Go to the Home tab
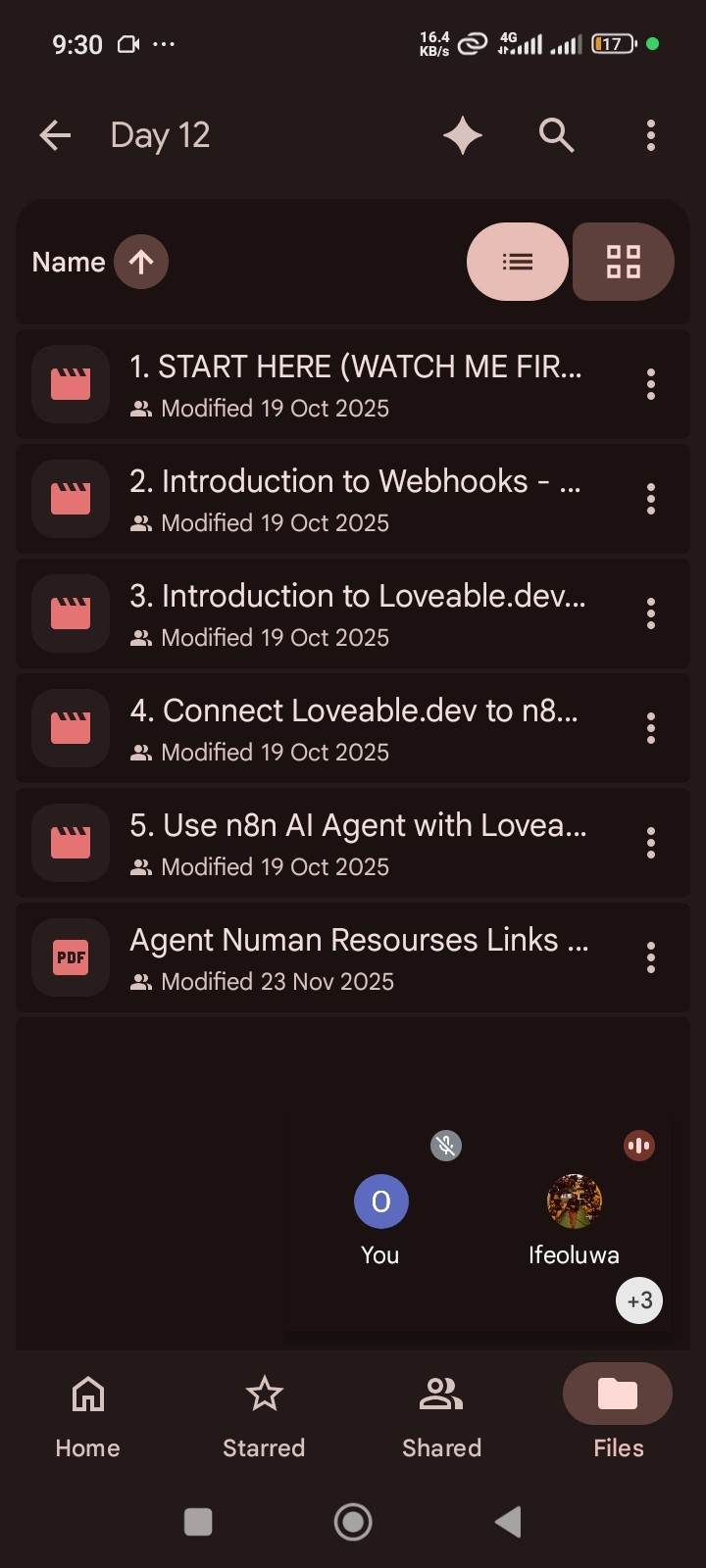Screen dimensions: 706x1568 pos(87,1415)
